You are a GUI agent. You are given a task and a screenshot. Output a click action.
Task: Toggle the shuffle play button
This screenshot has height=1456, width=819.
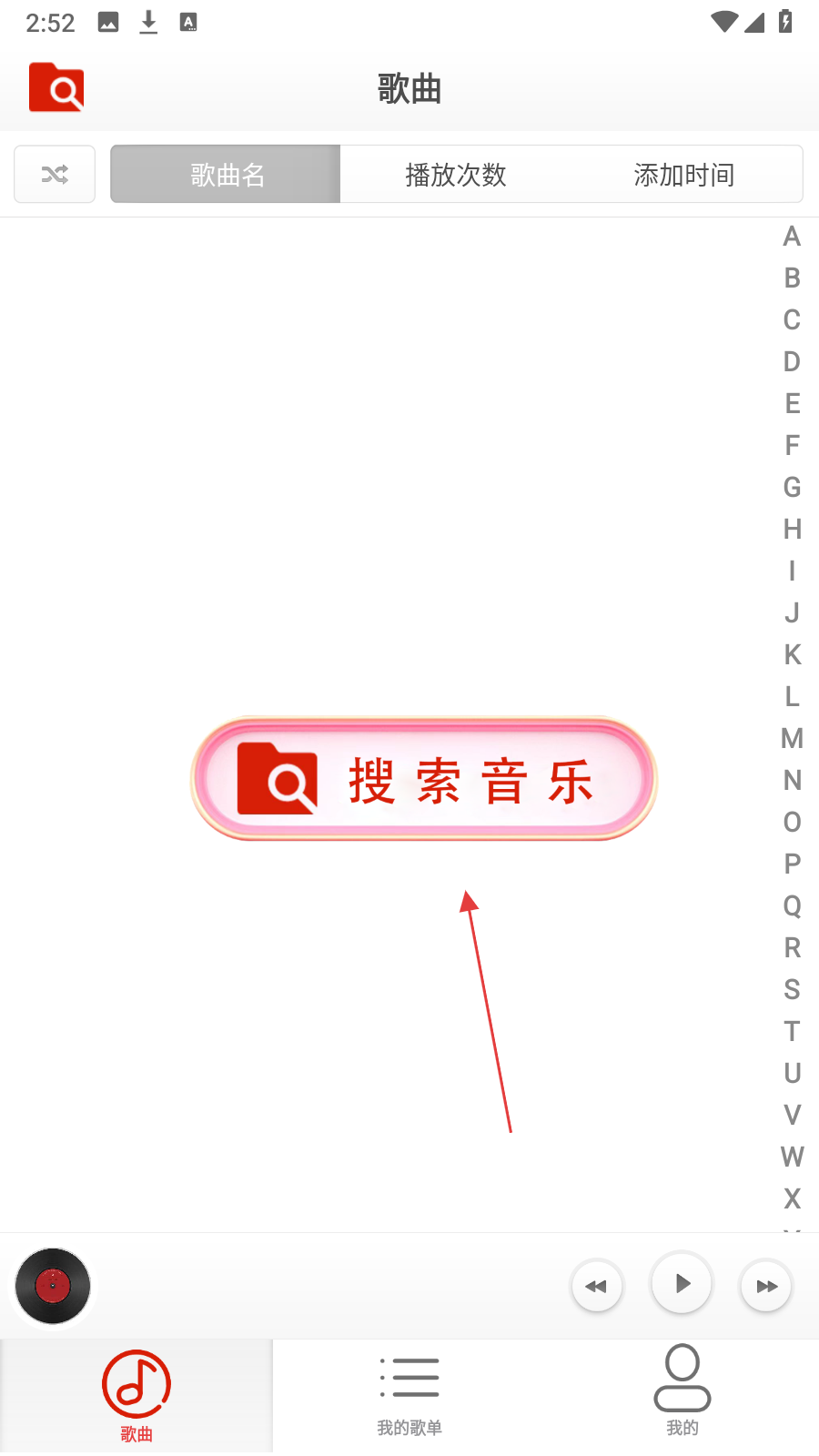coord(55,174)
